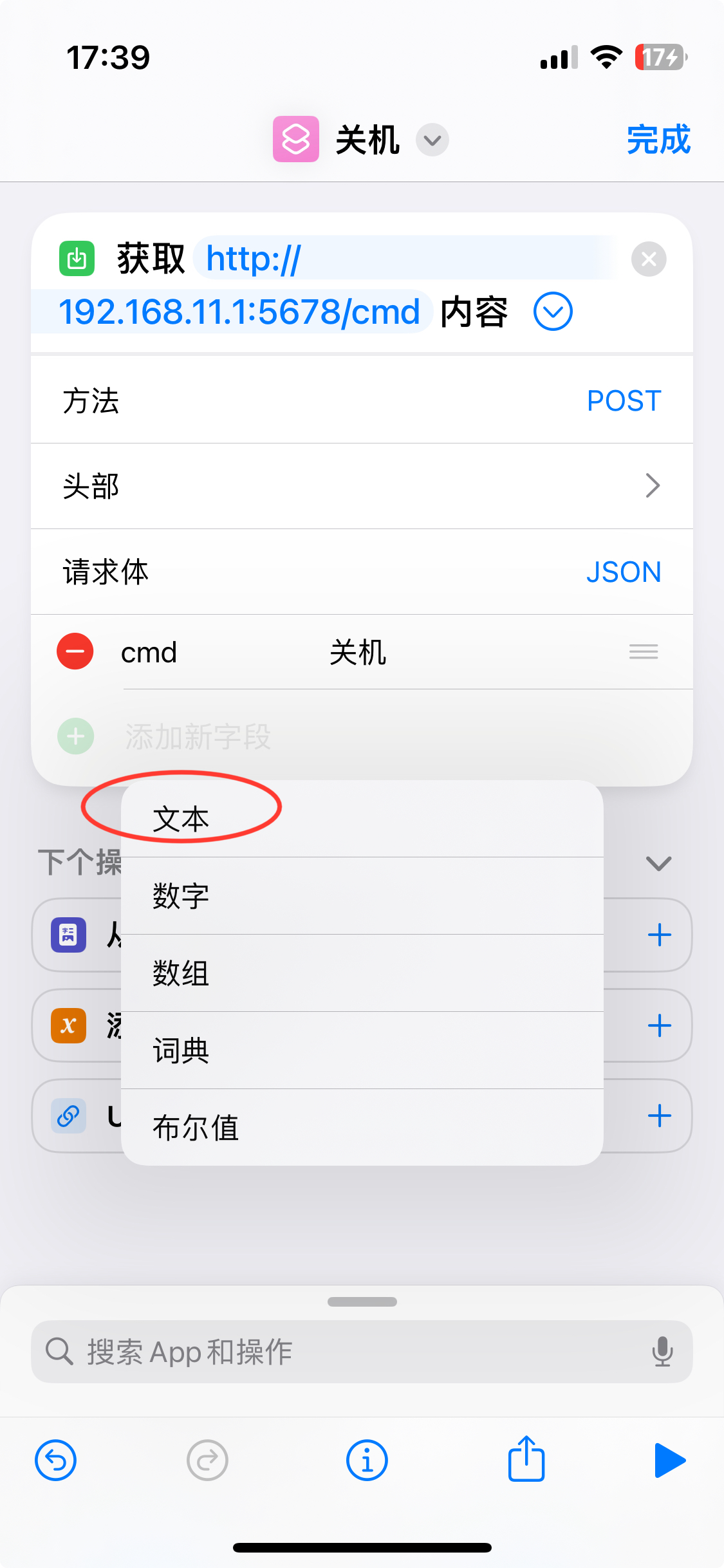Open the shortcut info button
Viewport: 724px width, 1568px height.
point(366,1460)
